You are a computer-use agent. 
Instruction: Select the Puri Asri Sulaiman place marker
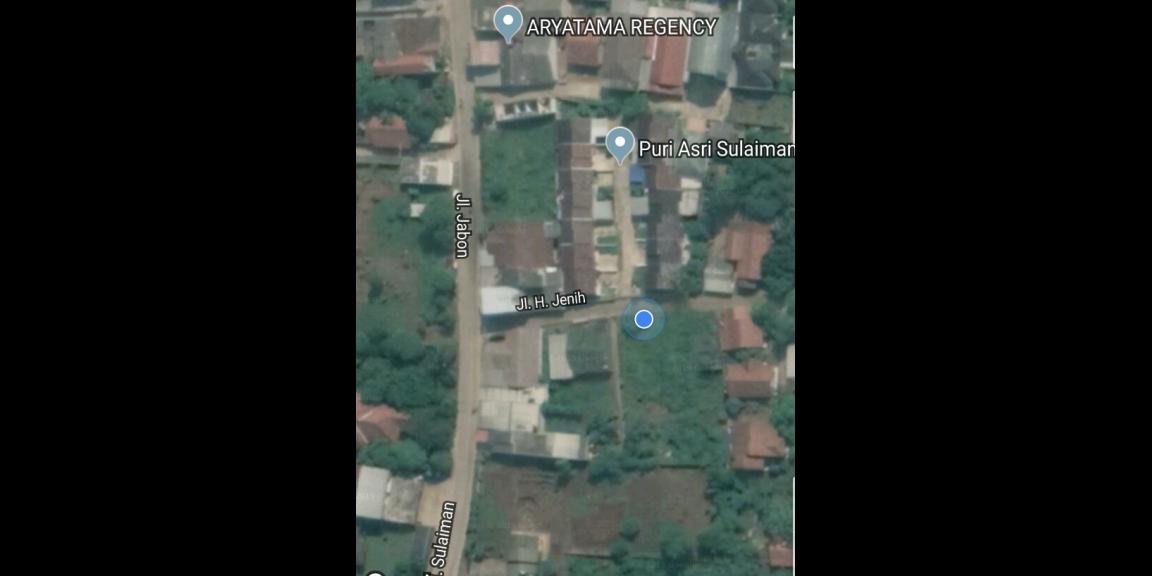click(x=620, y=144)
